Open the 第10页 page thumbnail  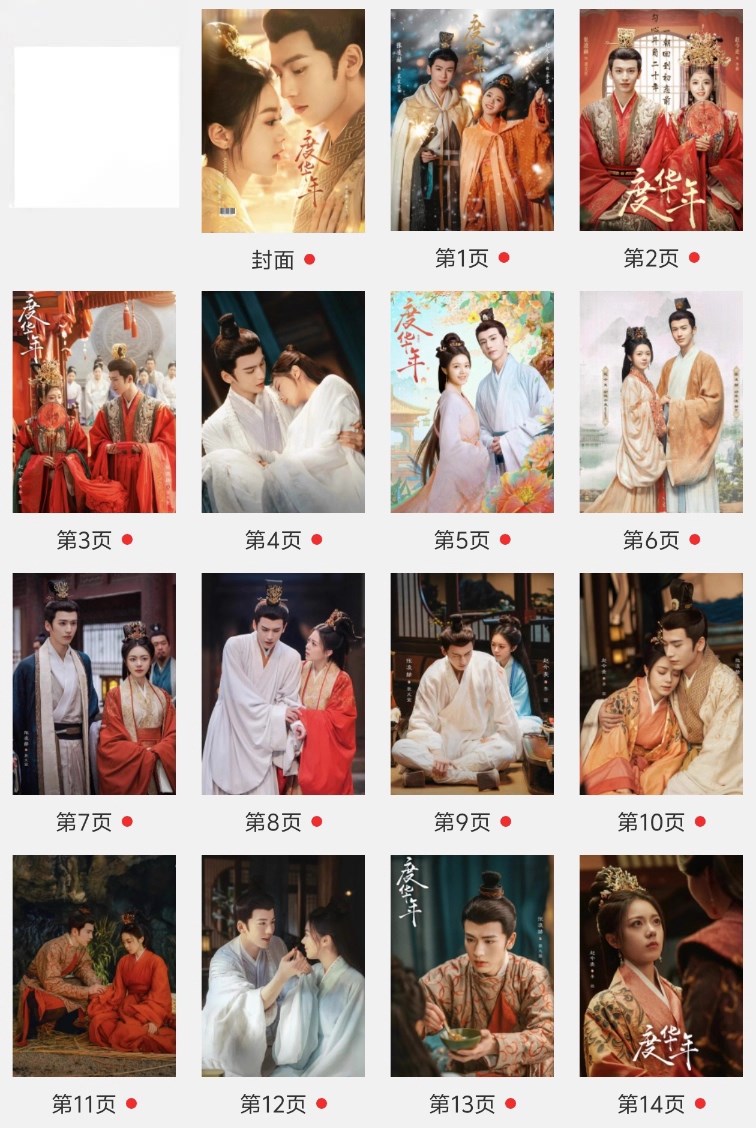point(661,684)
